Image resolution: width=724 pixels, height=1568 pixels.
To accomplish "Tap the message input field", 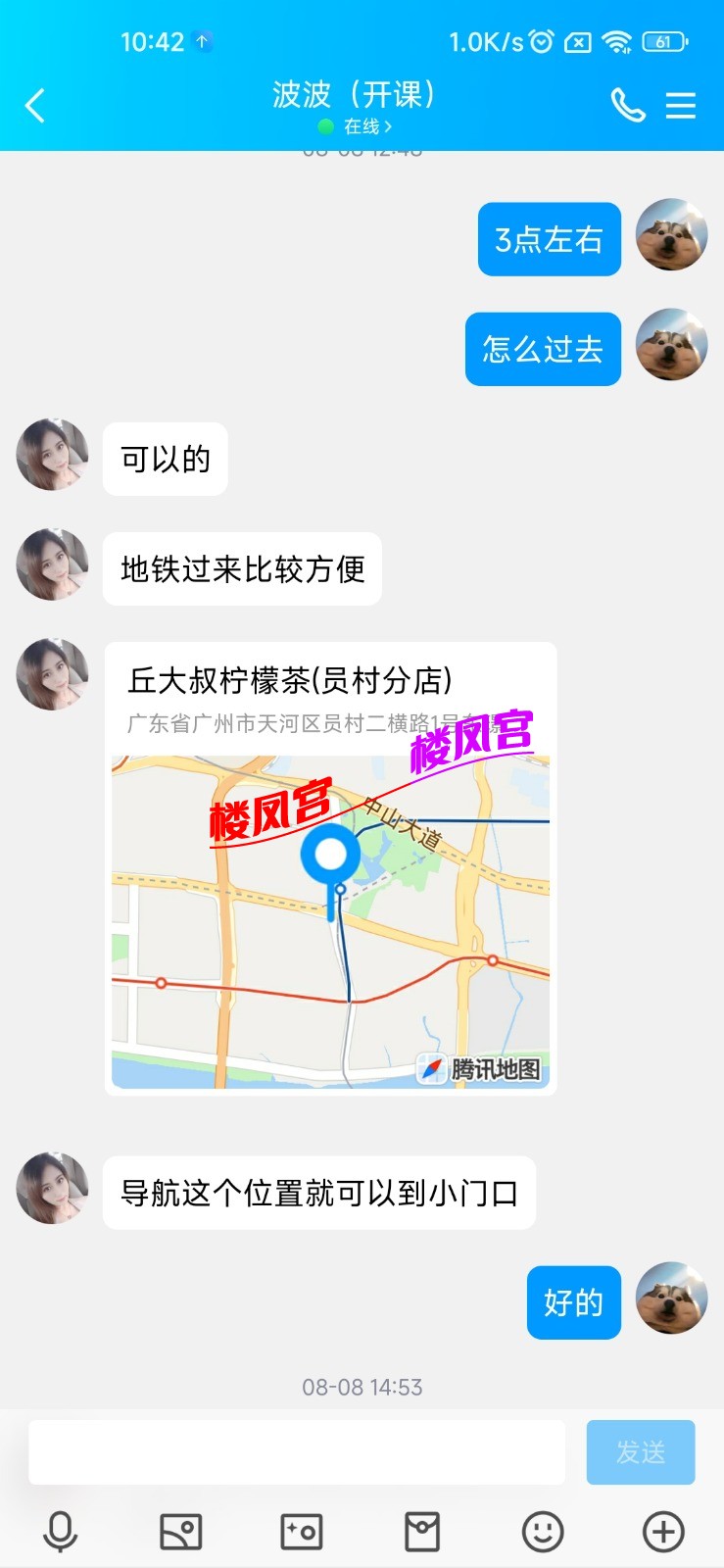I will point(298,1452).
